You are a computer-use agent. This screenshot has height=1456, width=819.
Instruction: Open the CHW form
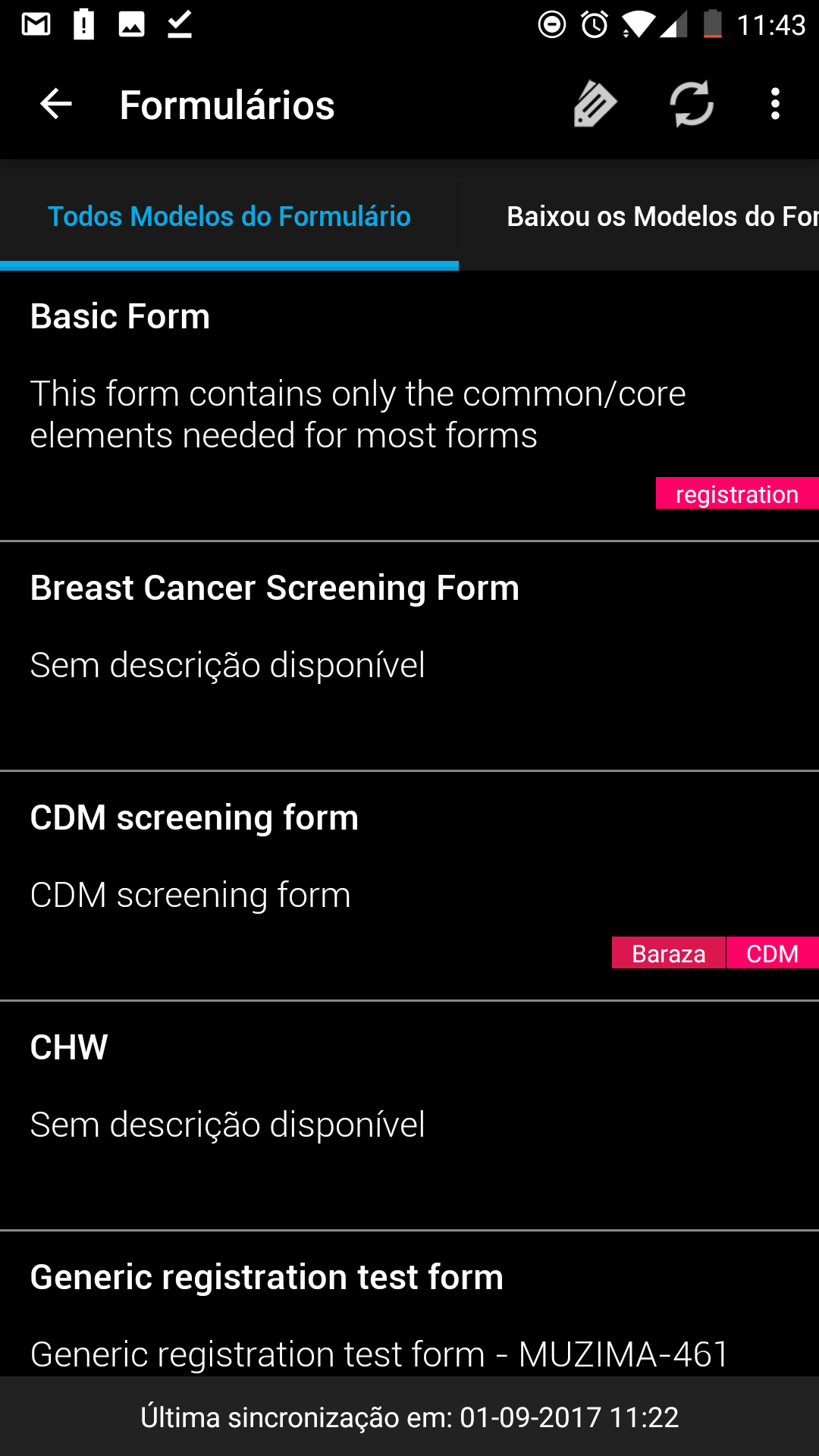tap(409, 1116)
